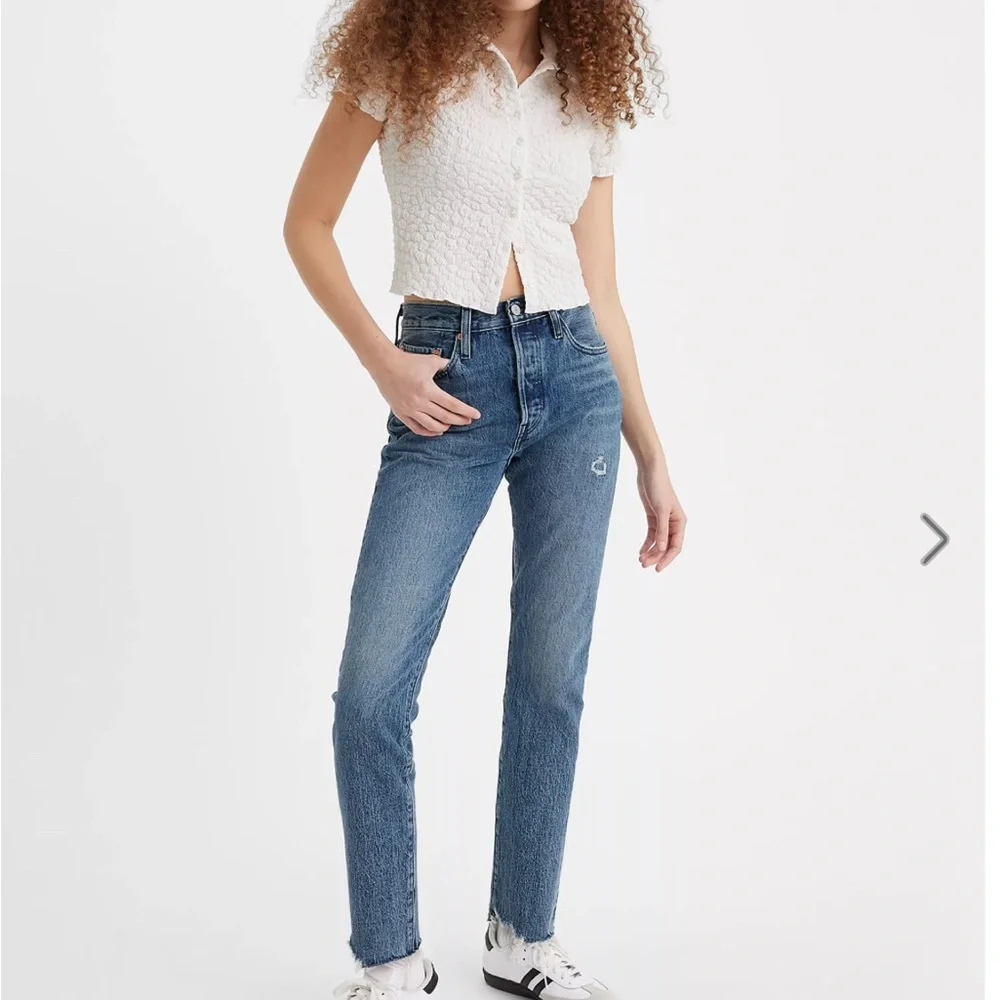Go to the next product image arrow

pyautogui.click(x=934, y=540)
